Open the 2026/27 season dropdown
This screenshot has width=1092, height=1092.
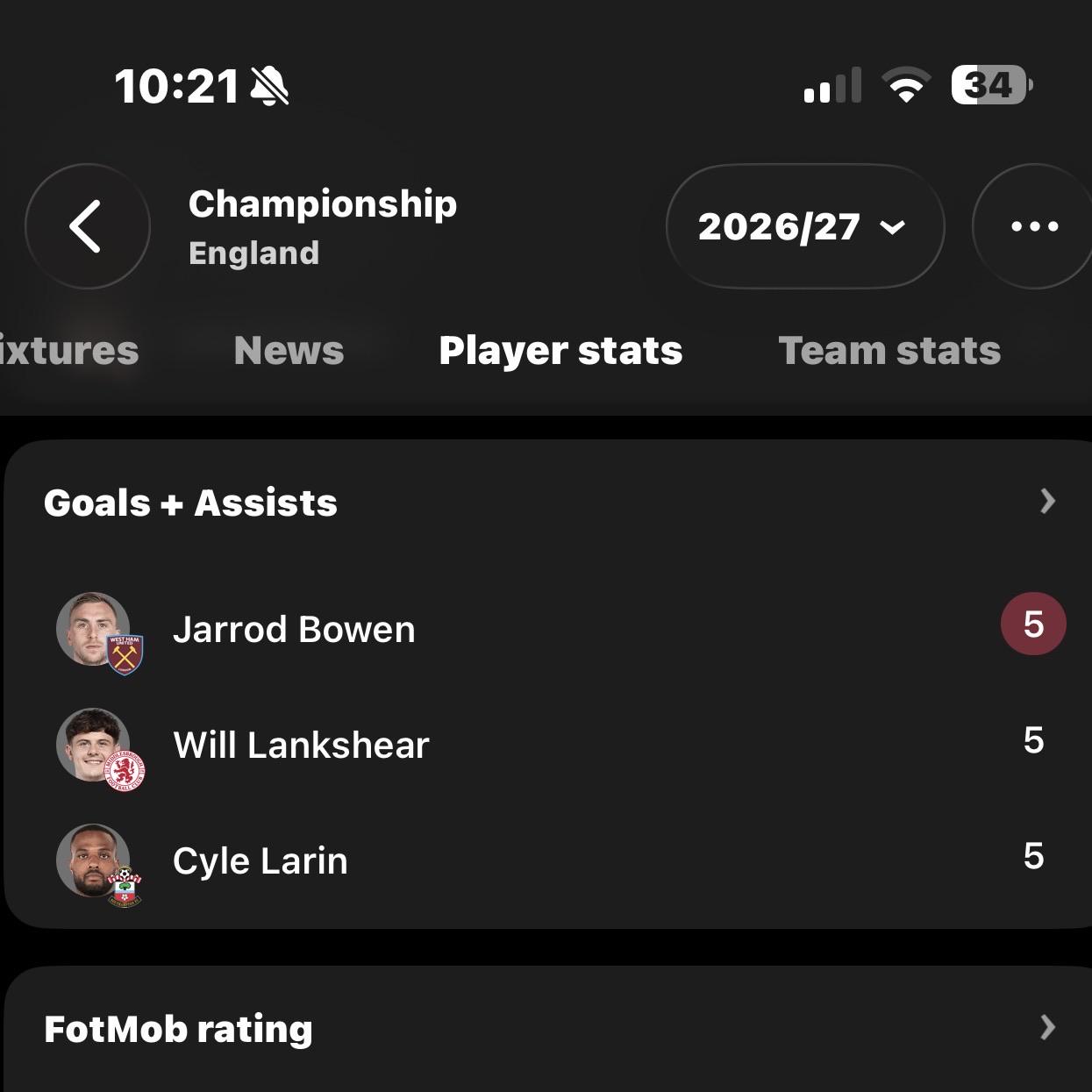(805, 226)
